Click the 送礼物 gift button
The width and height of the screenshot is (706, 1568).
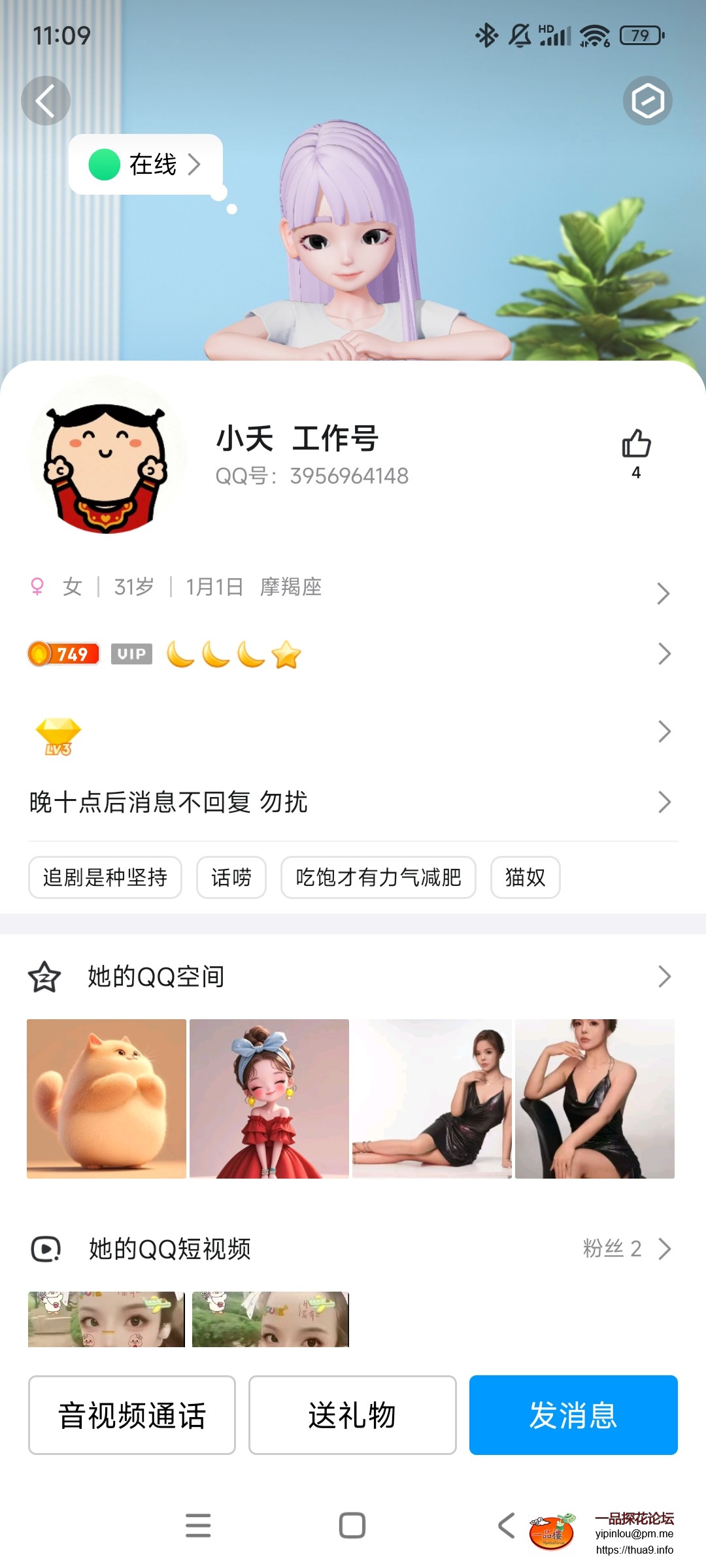[352, 1415]
